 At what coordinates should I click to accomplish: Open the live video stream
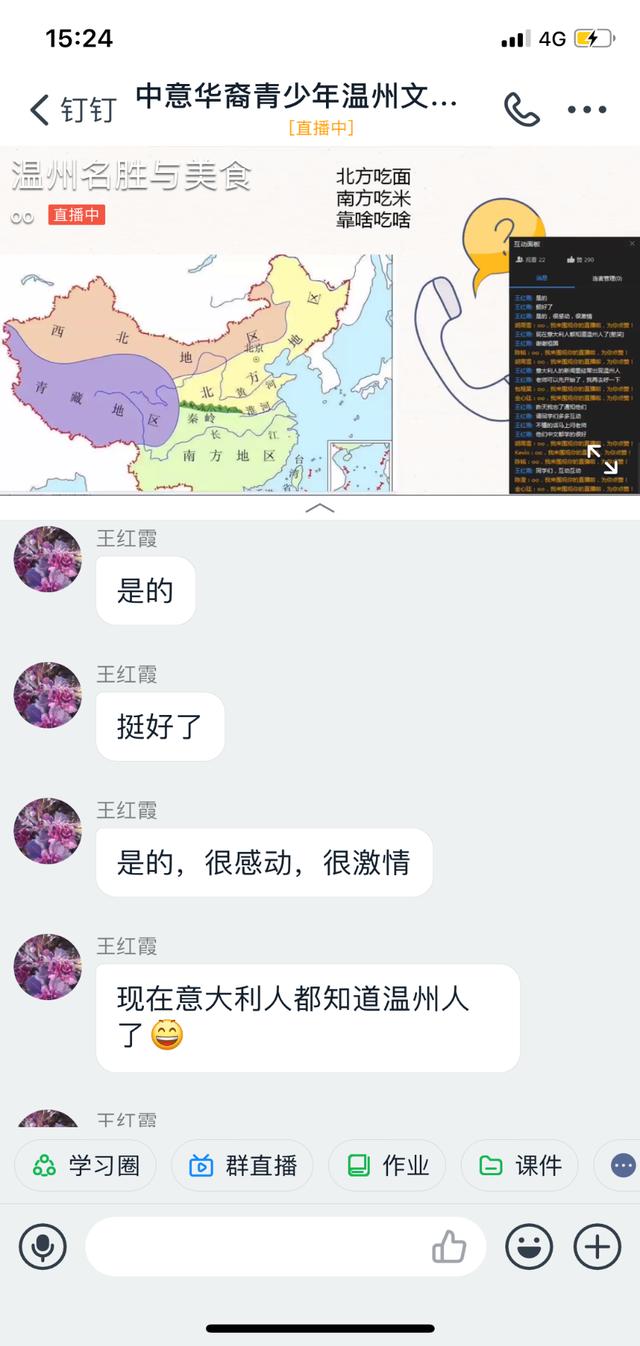[x=320, y=320]
